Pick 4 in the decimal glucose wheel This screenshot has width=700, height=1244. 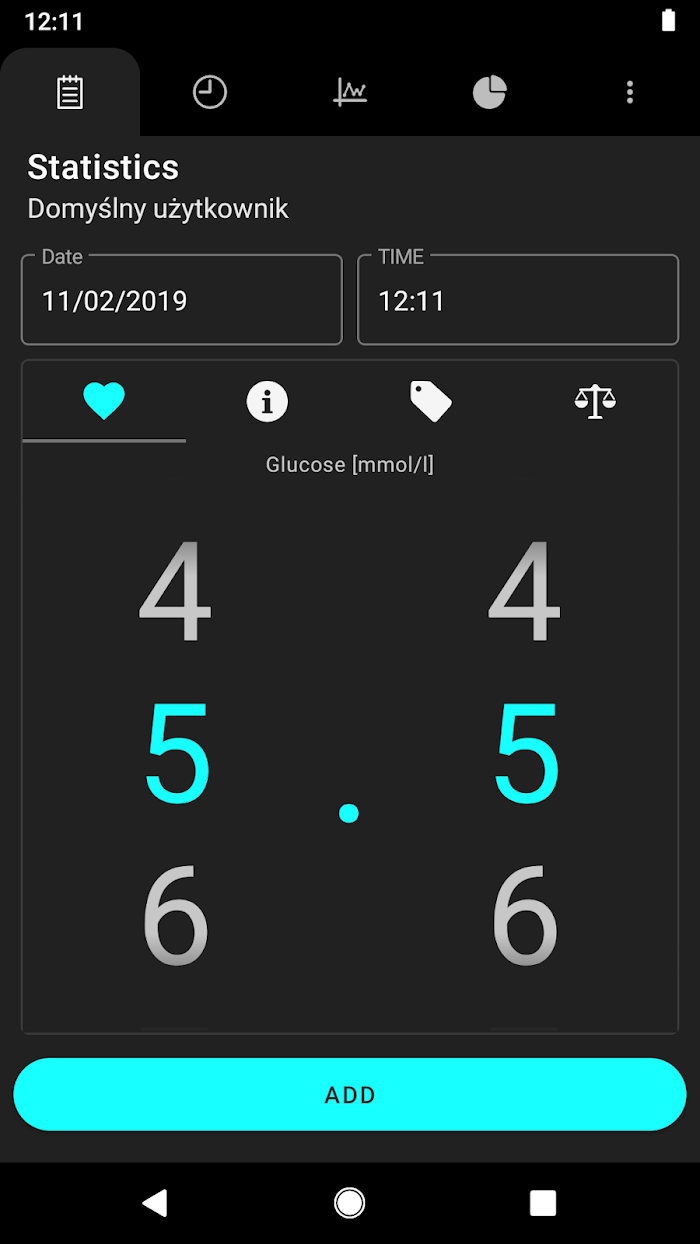[x=525, y=593]
